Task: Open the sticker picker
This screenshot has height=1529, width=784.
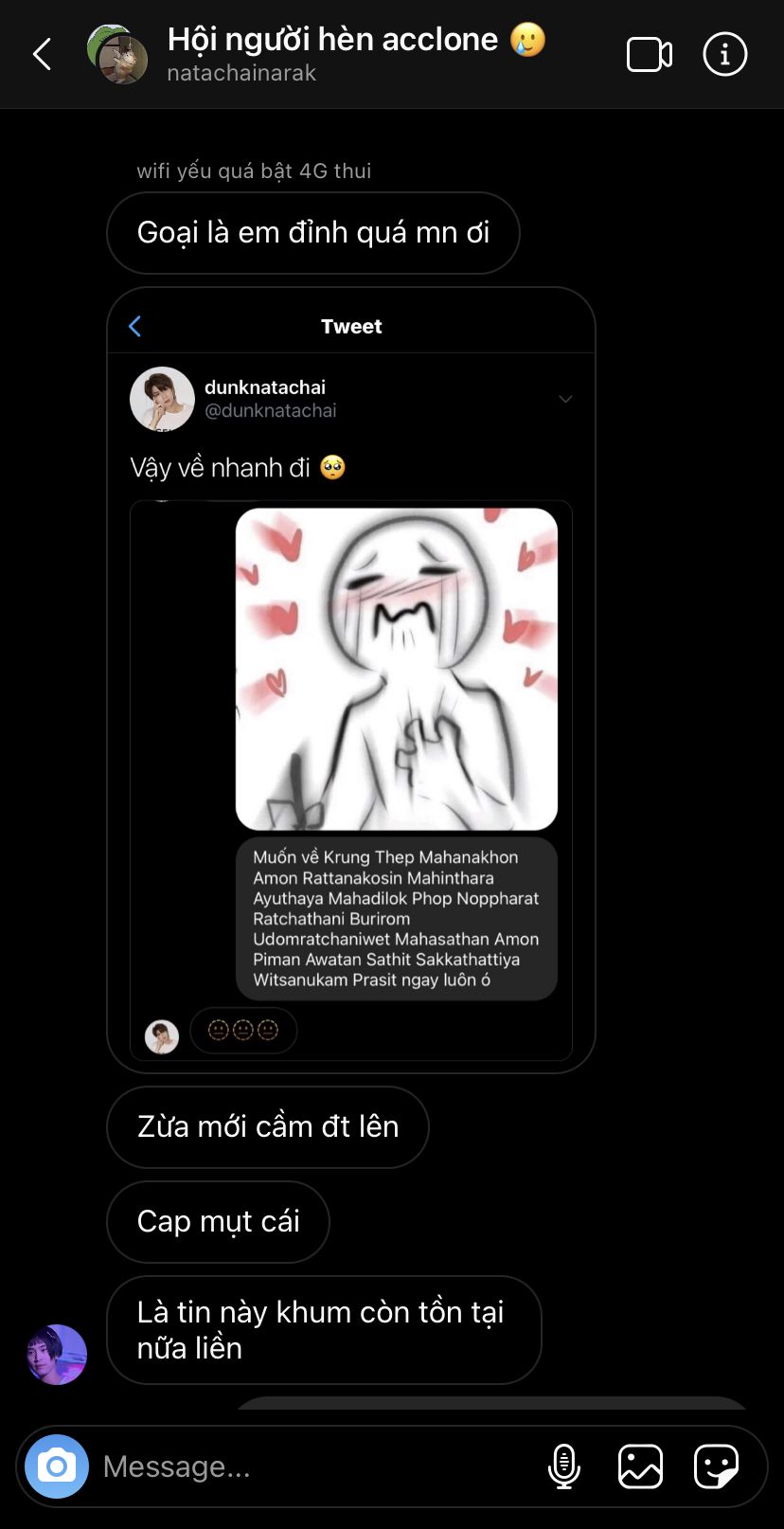Action: pyautogui.click(x=716, y=1466)
